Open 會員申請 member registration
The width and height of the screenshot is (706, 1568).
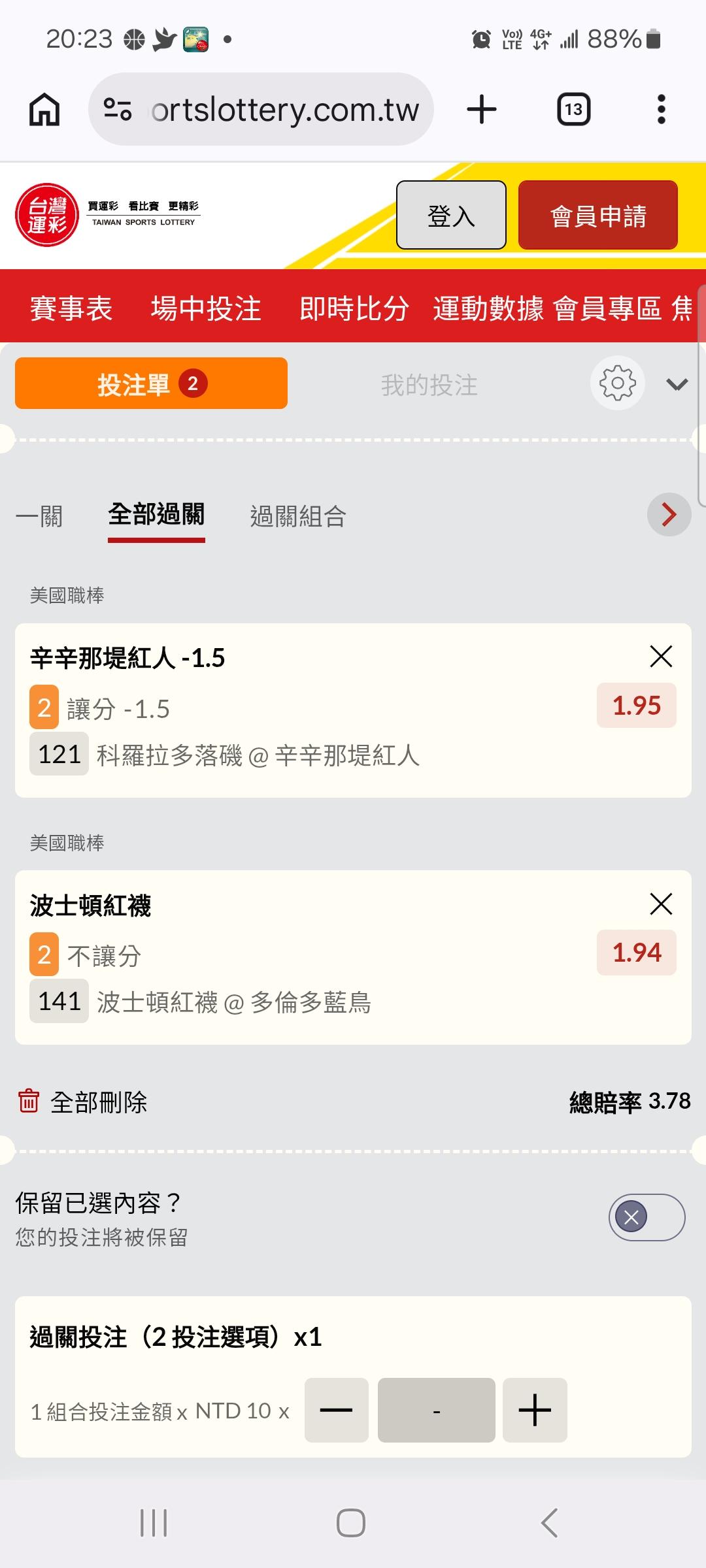click(597, 215)
